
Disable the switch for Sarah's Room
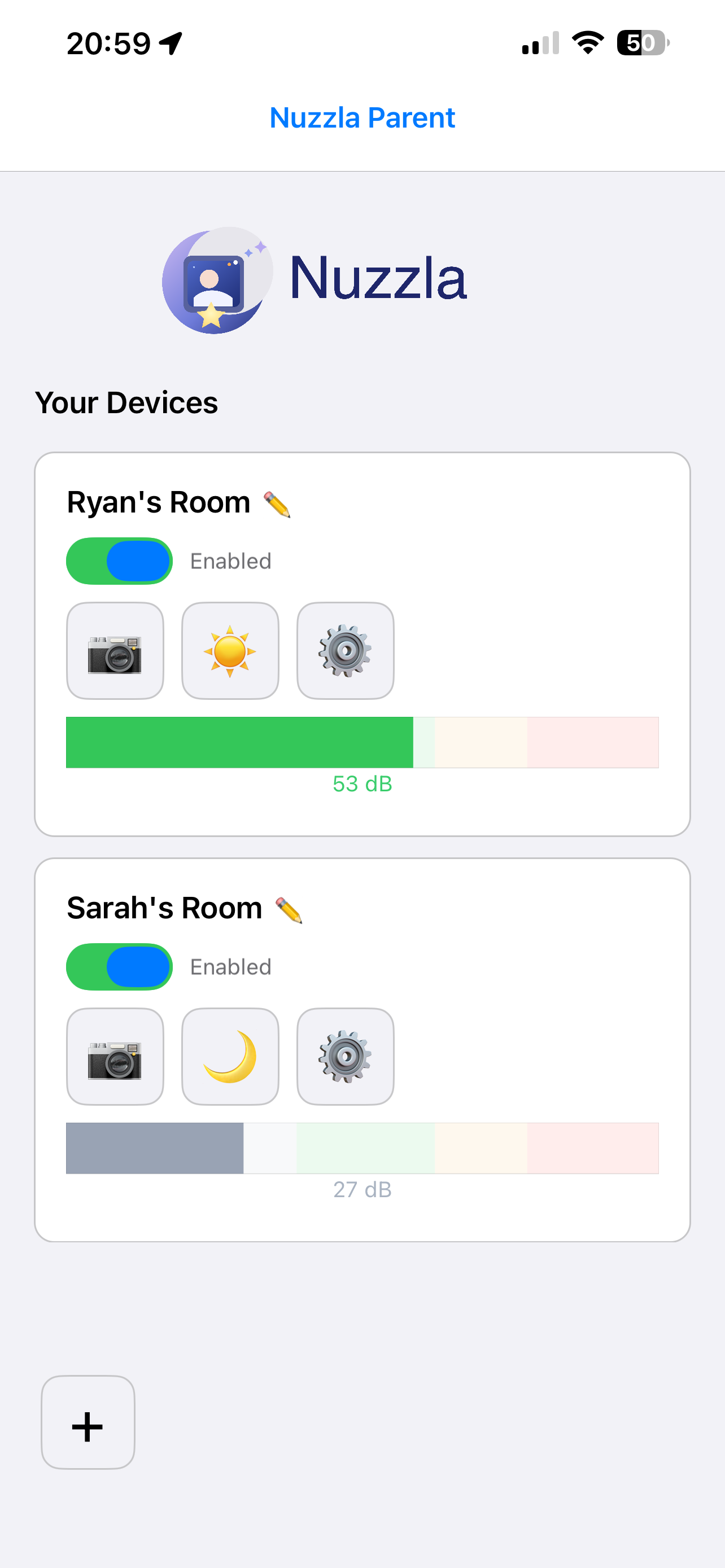pos(119,967)
